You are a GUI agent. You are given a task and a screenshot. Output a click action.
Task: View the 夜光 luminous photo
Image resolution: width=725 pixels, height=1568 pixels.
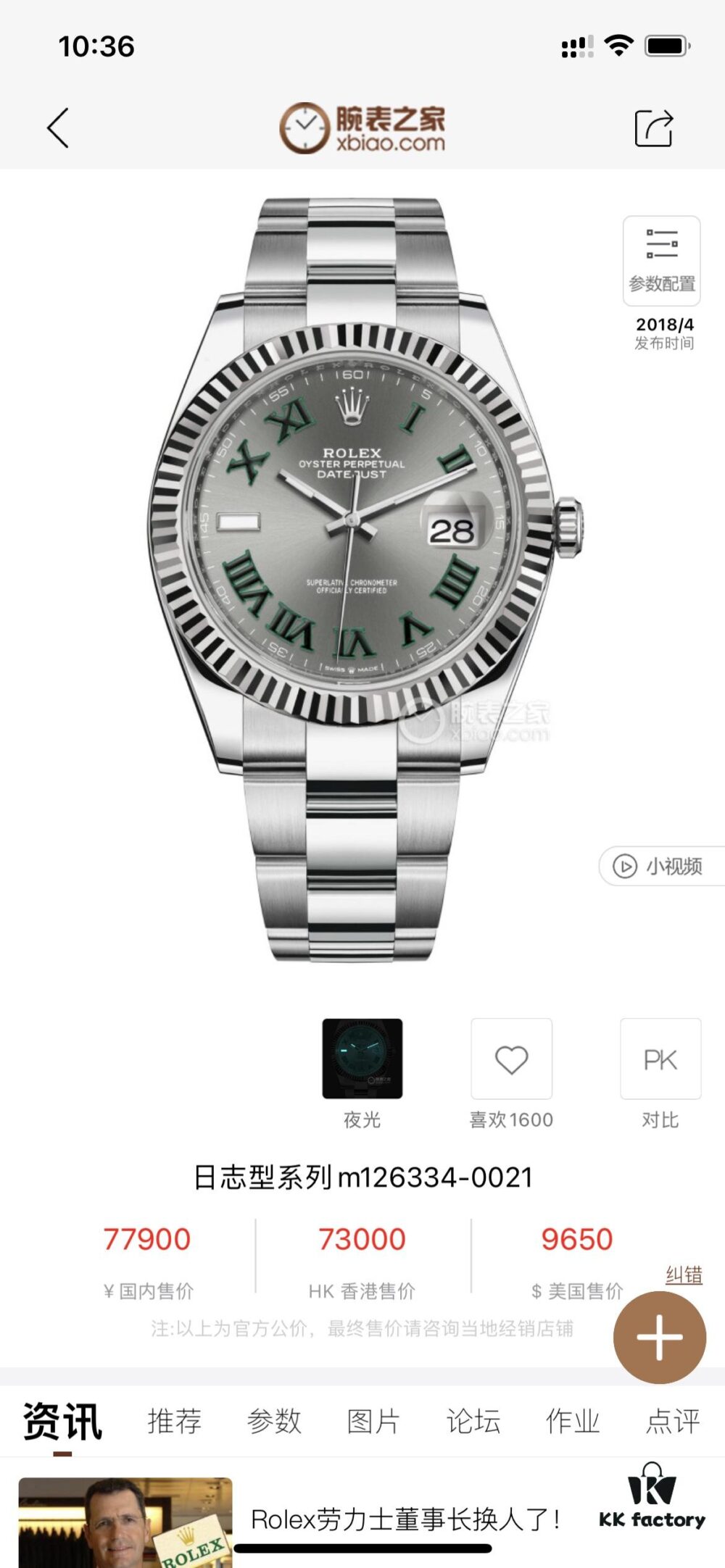362,1059
